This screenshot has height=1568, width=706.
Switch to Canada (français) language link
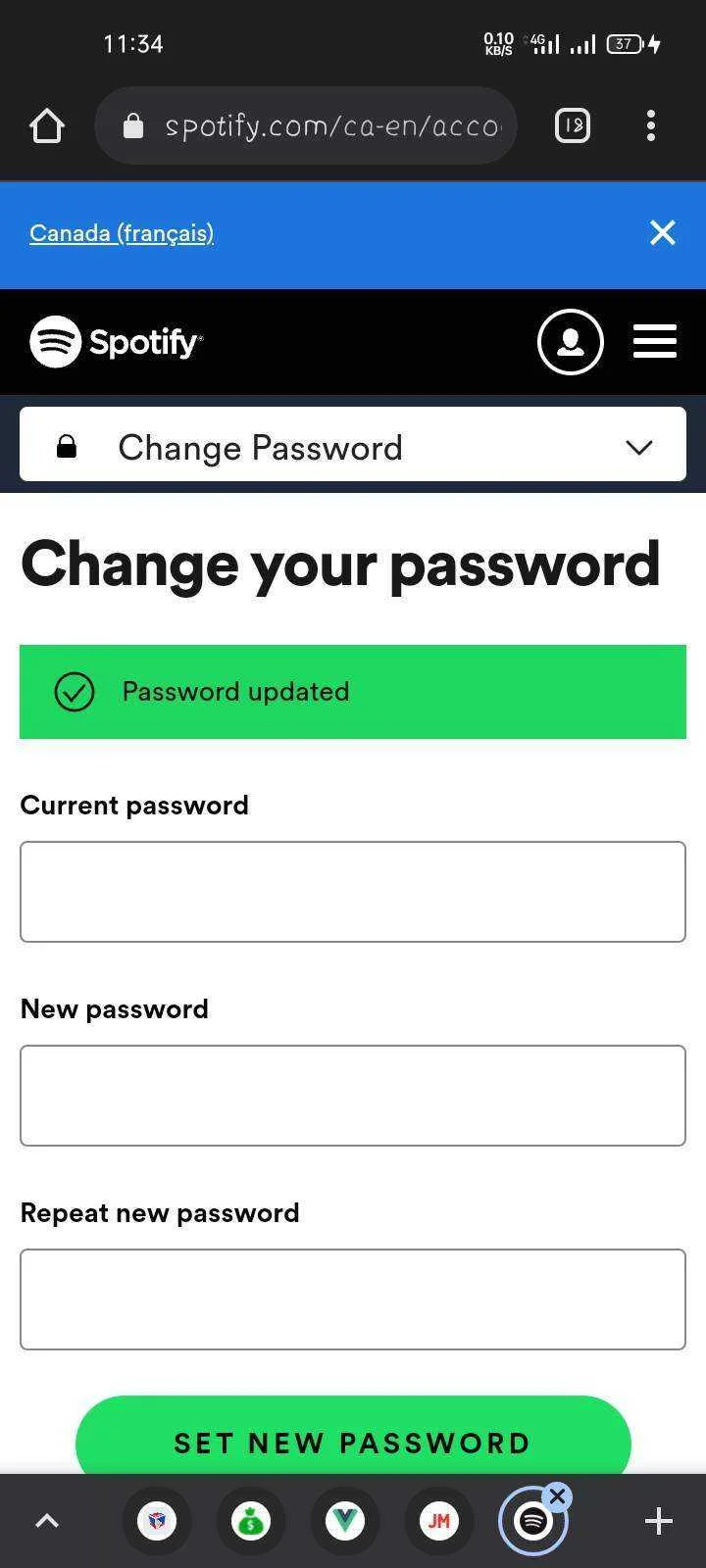click(x=122, y=233)
